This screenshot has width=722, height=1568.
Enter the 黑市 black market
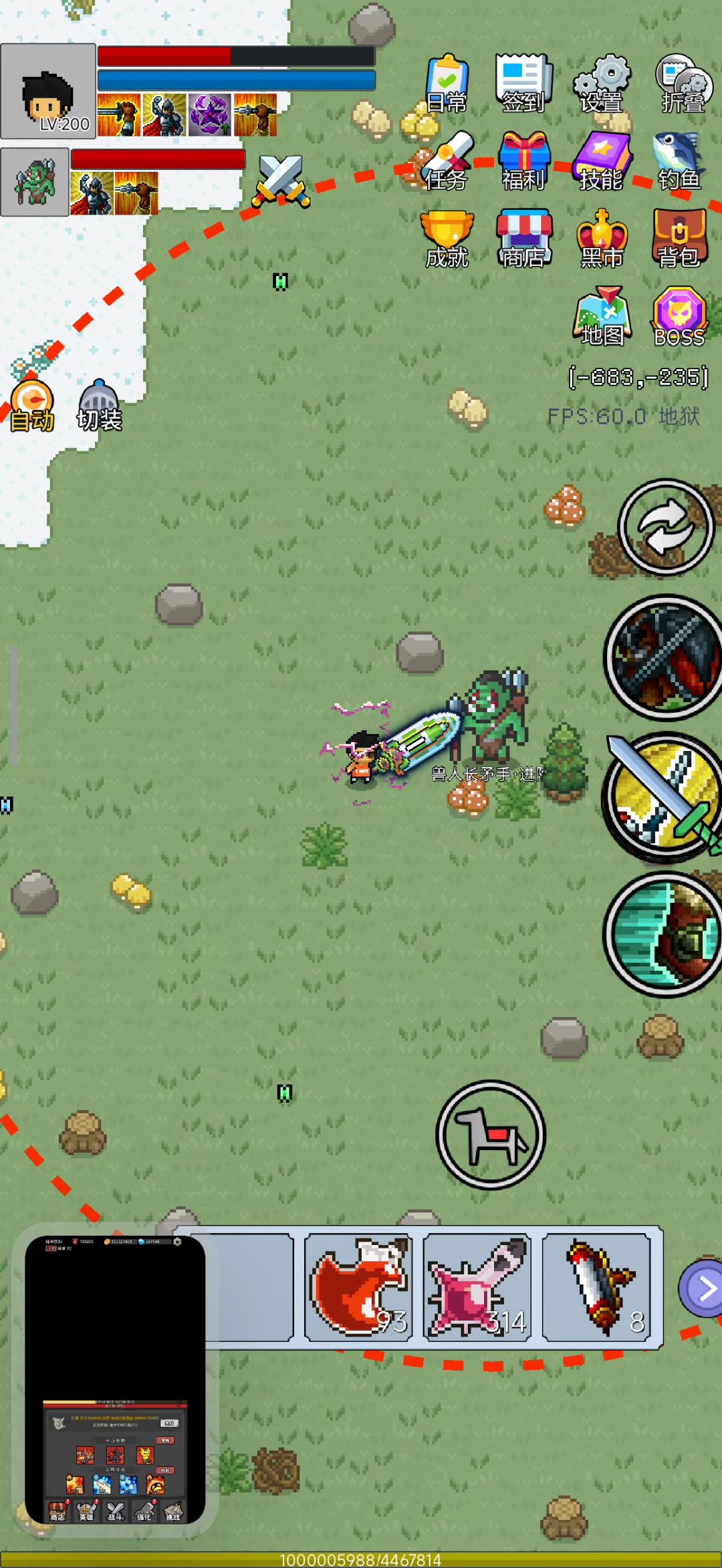click(x=602, y=239)
